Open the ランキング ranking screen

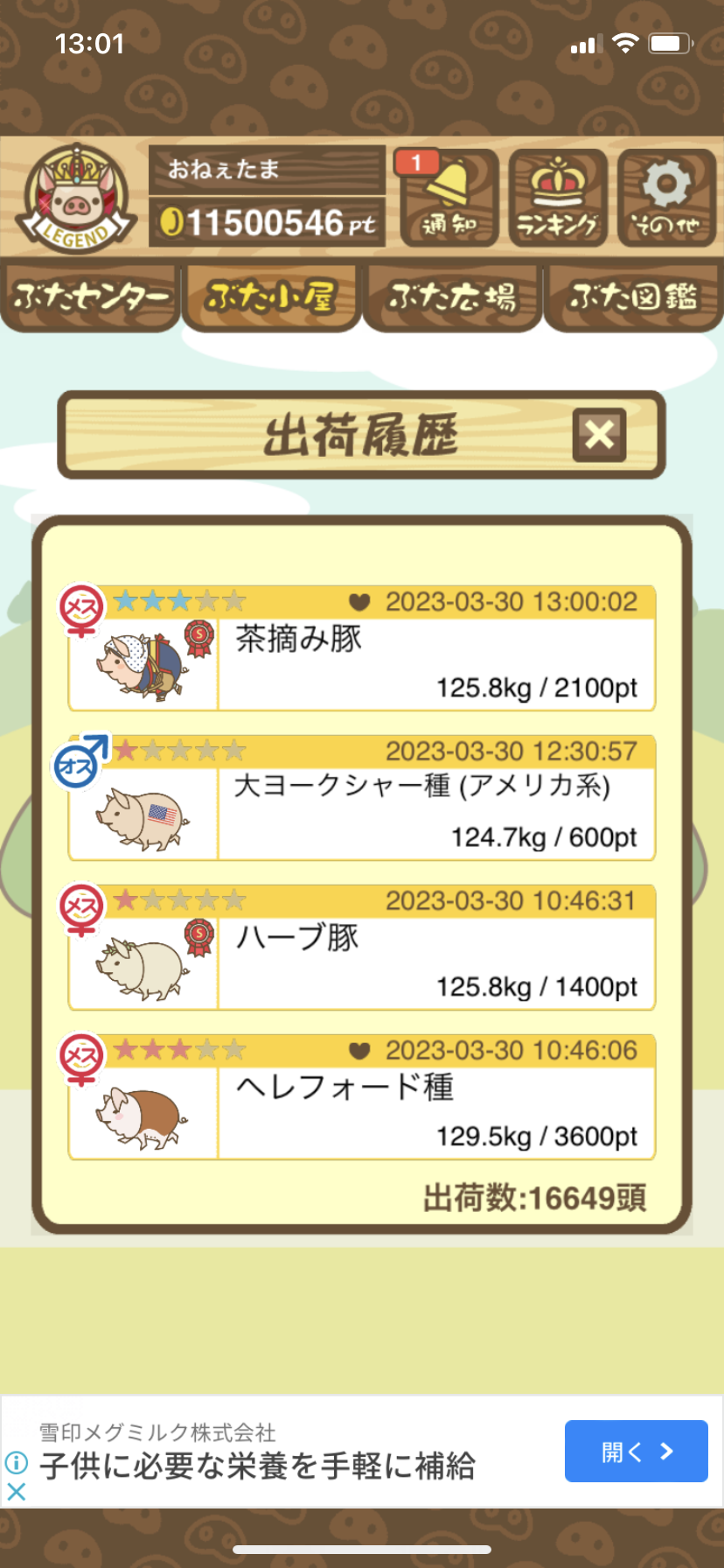558,199
